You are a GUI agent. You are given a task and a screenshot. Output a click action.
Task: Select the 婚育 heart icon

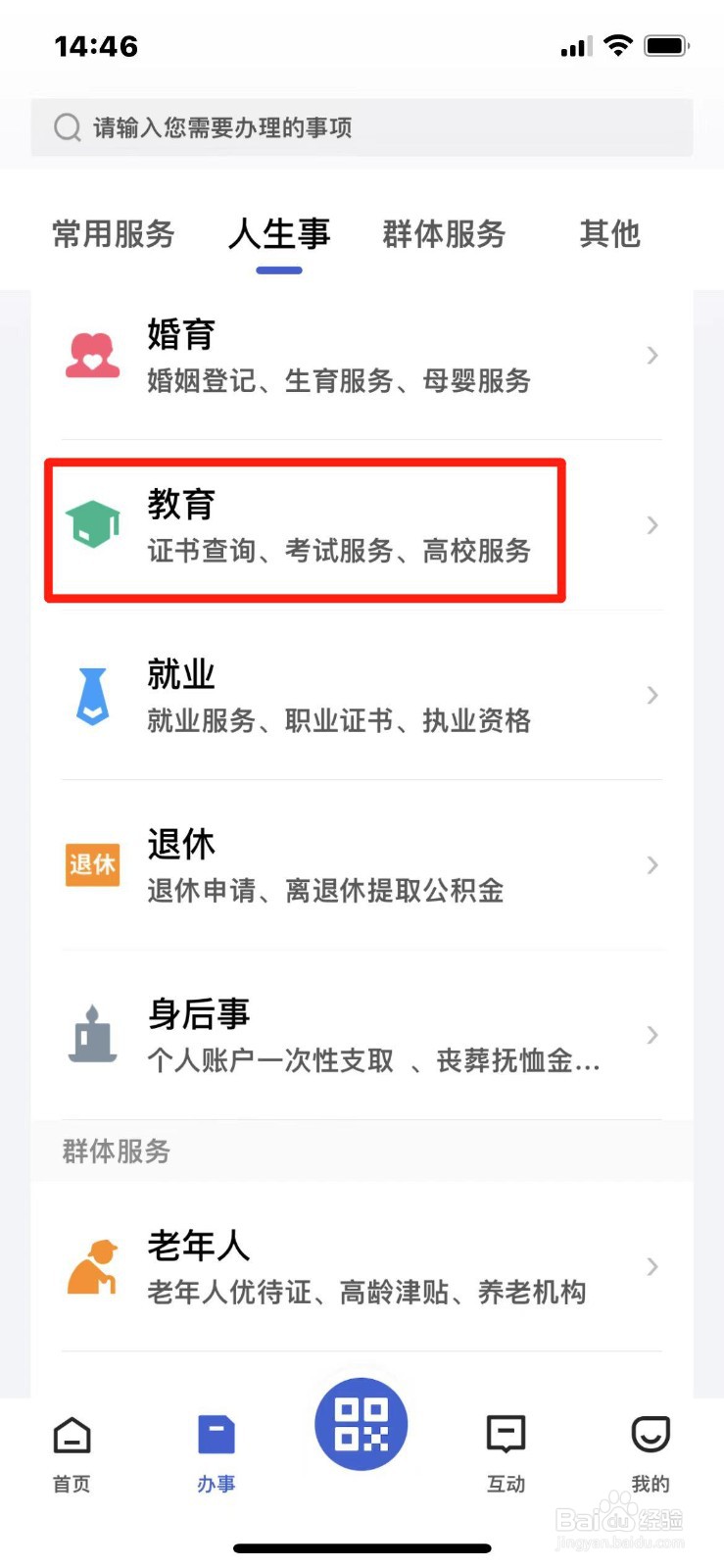(92, 355)
